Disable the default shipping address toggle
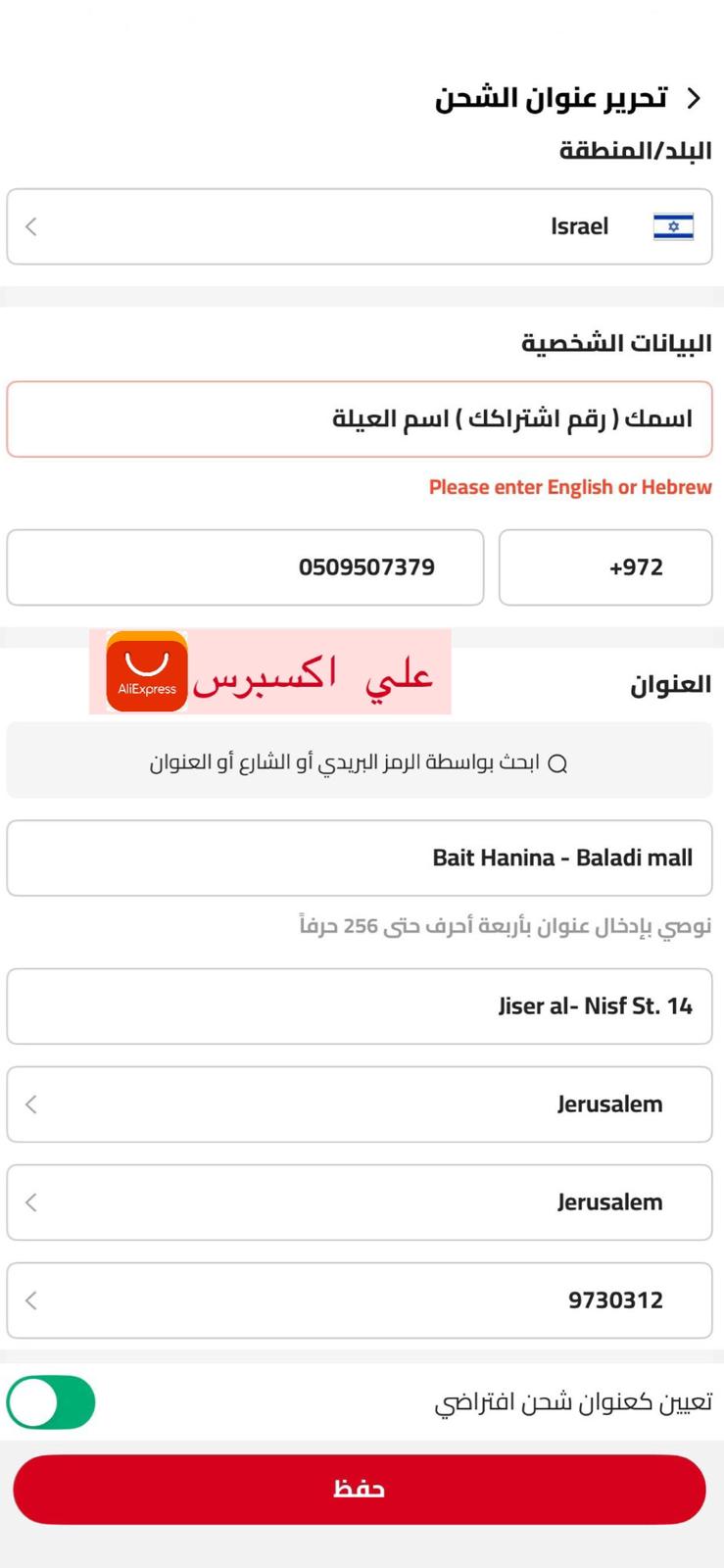724x1568 pixels. (x=51, y=1402)
